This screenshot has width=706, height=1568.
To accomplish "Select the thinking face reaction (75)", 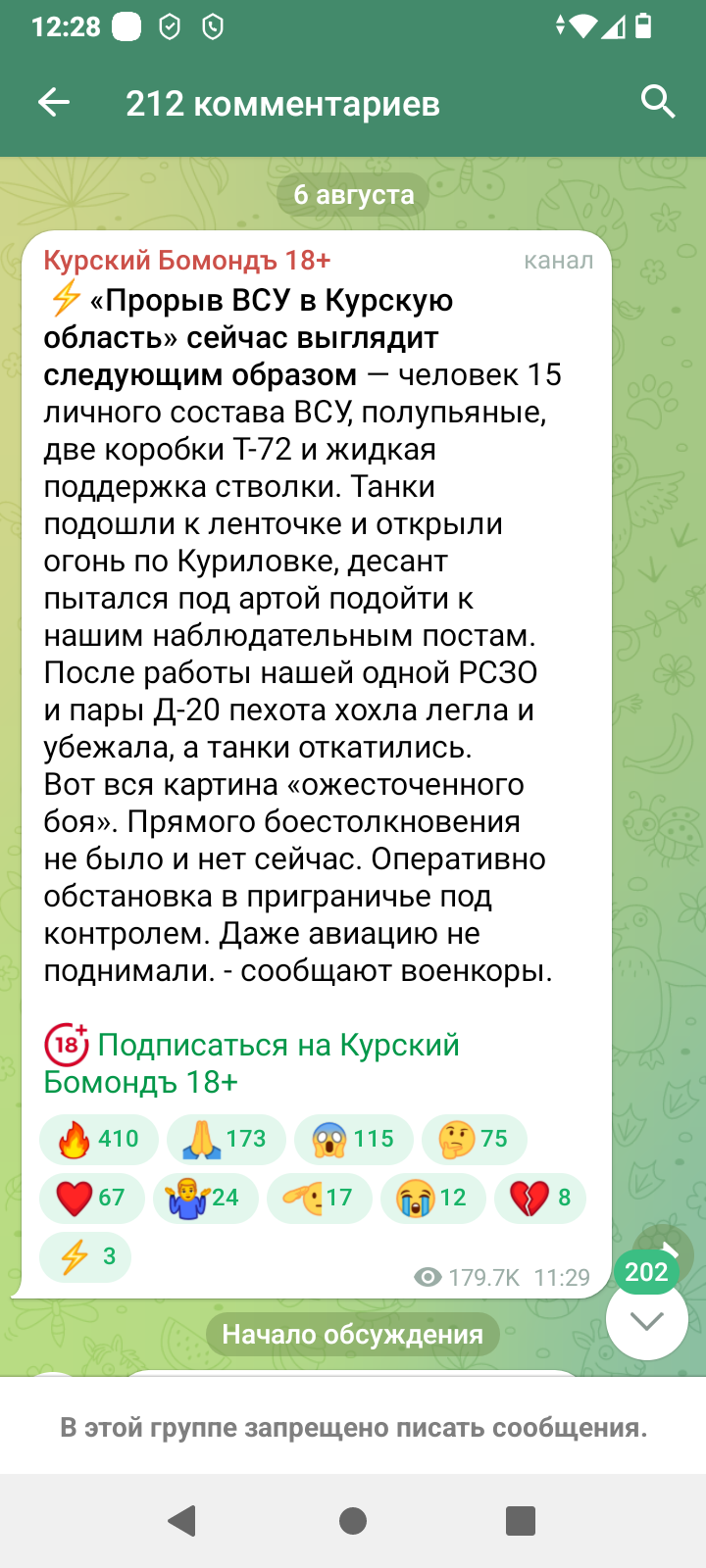I will pyautogui.click(x=475, y=1139).
